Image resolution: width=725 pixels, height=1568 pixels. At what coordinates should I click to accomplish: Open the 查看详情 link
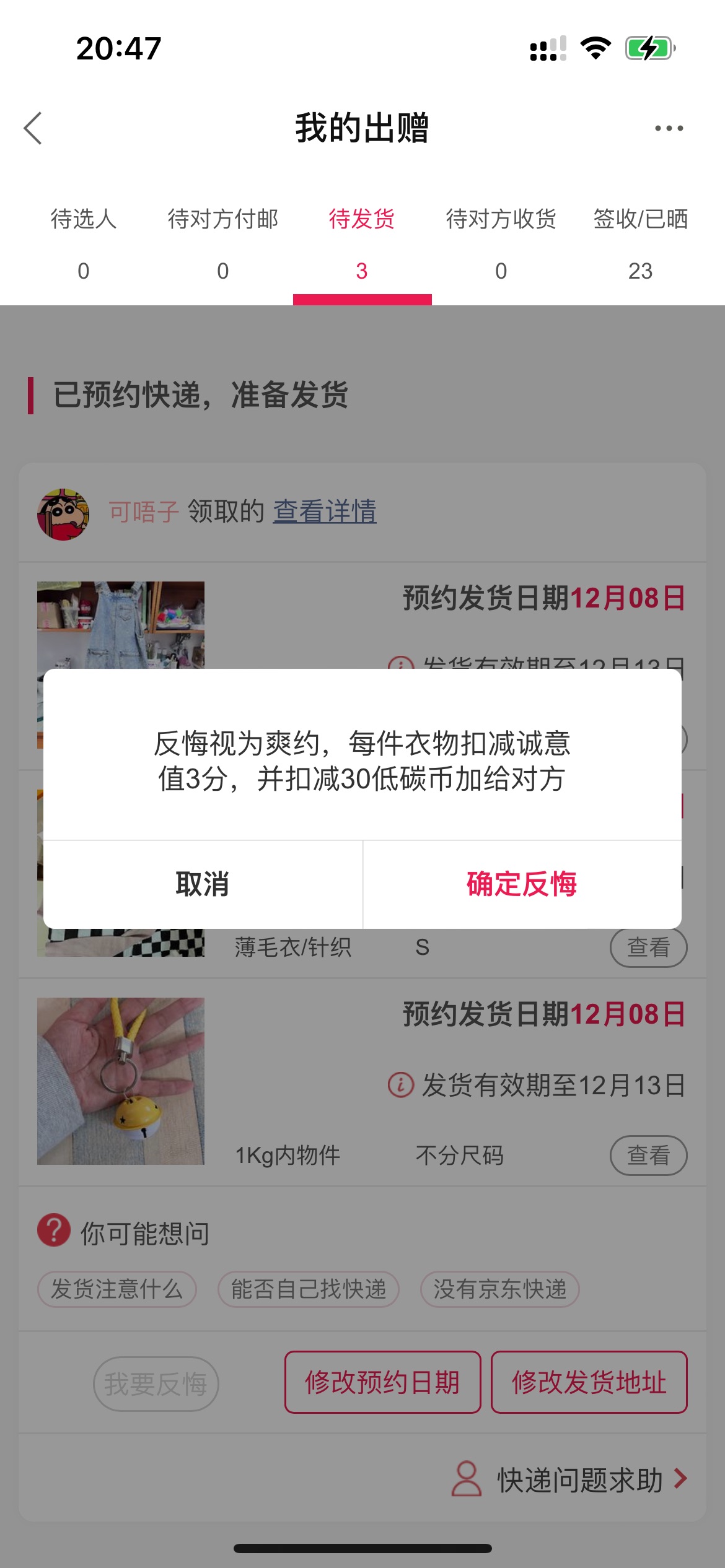pos(325,512)
